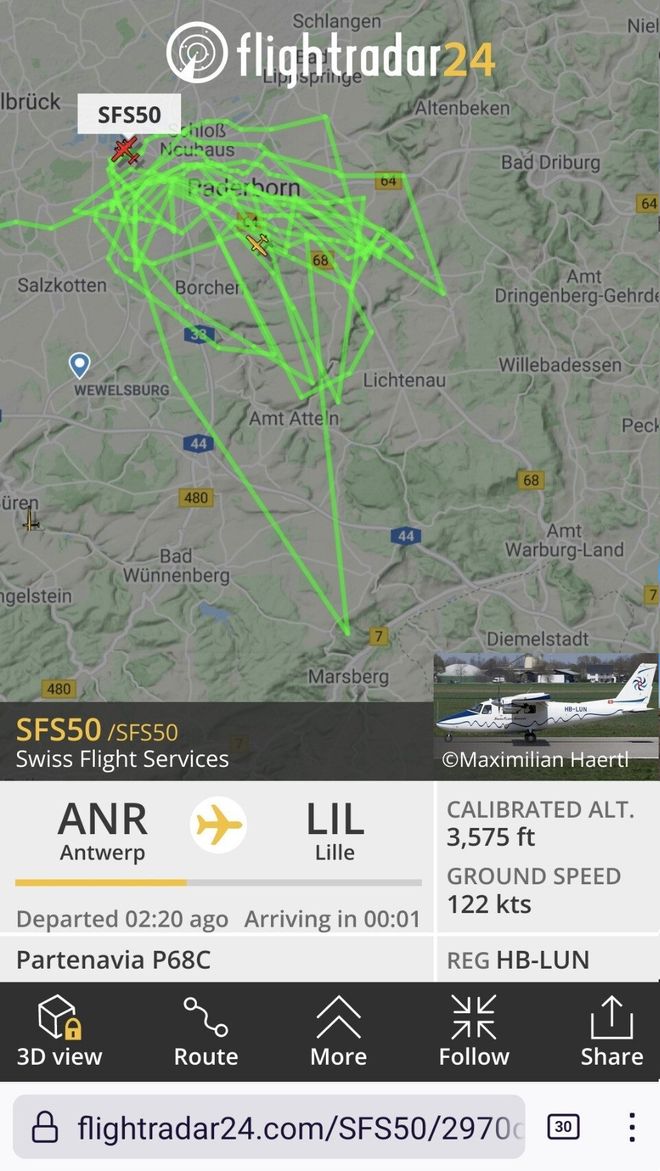
Task: Select the yellow aircraft near Paderborn
Action: coord(257,244)
